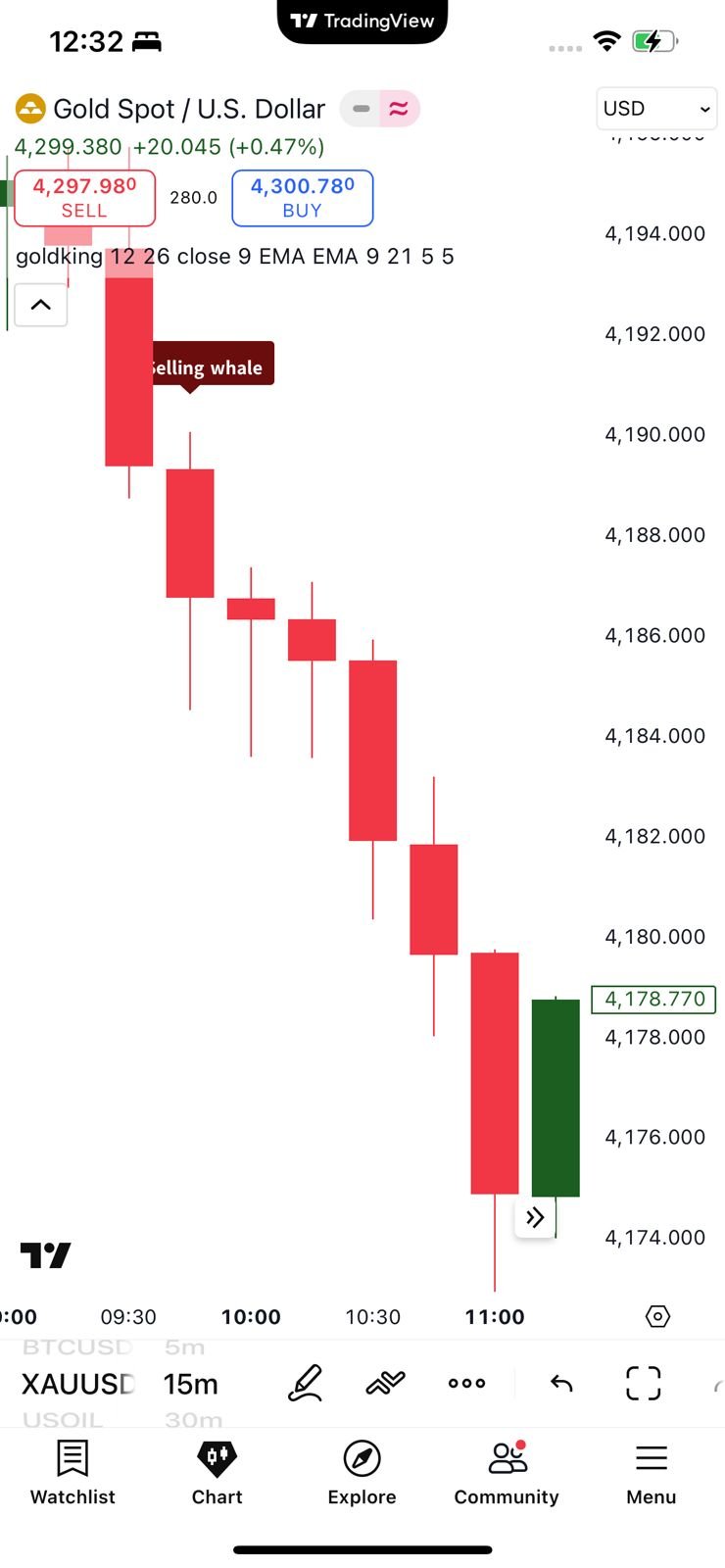Switch to the Watchlist tab
Viewport: 725px width, 1568px height.
[72, 1471]
